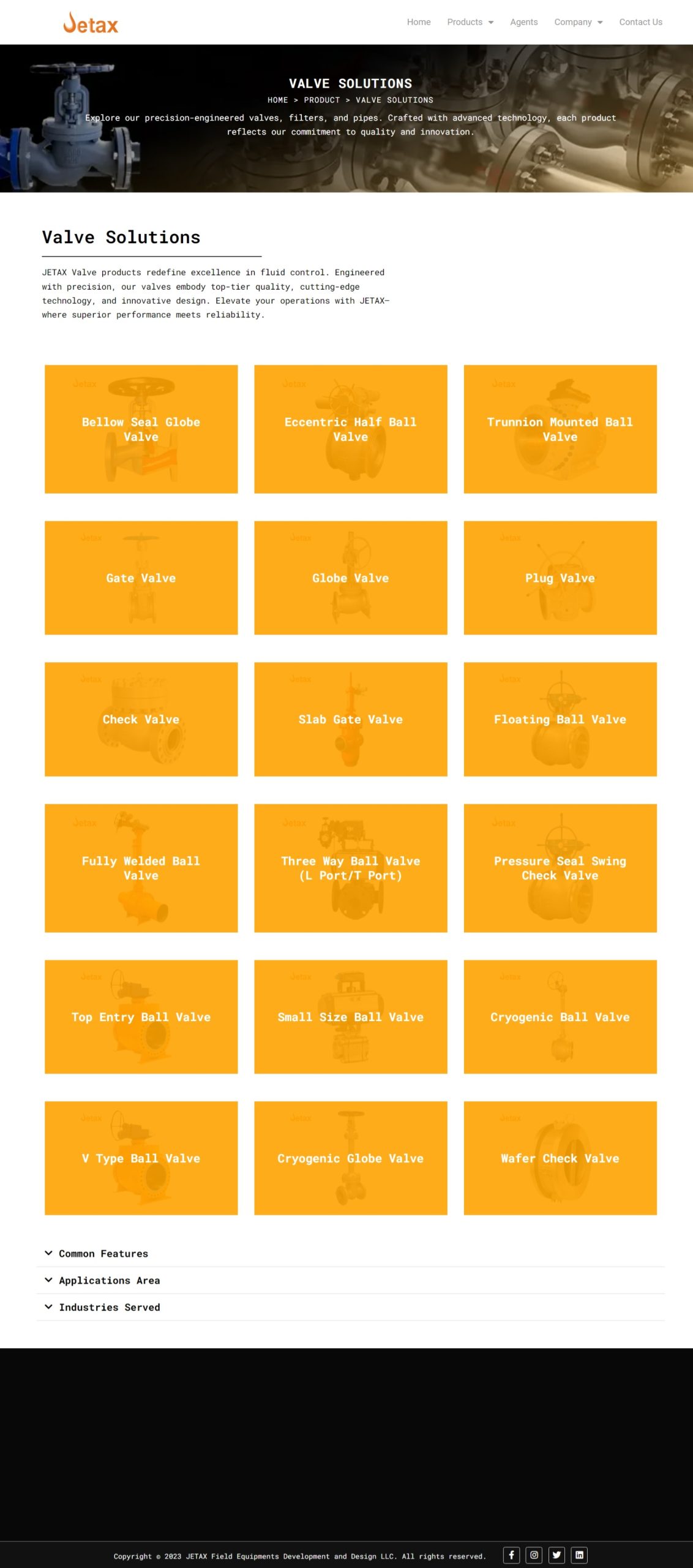The width and height of the screenshot is (693, 1568).
Task: View the Trunnion Mounted Ball Valve product
Action: [560, 429]
